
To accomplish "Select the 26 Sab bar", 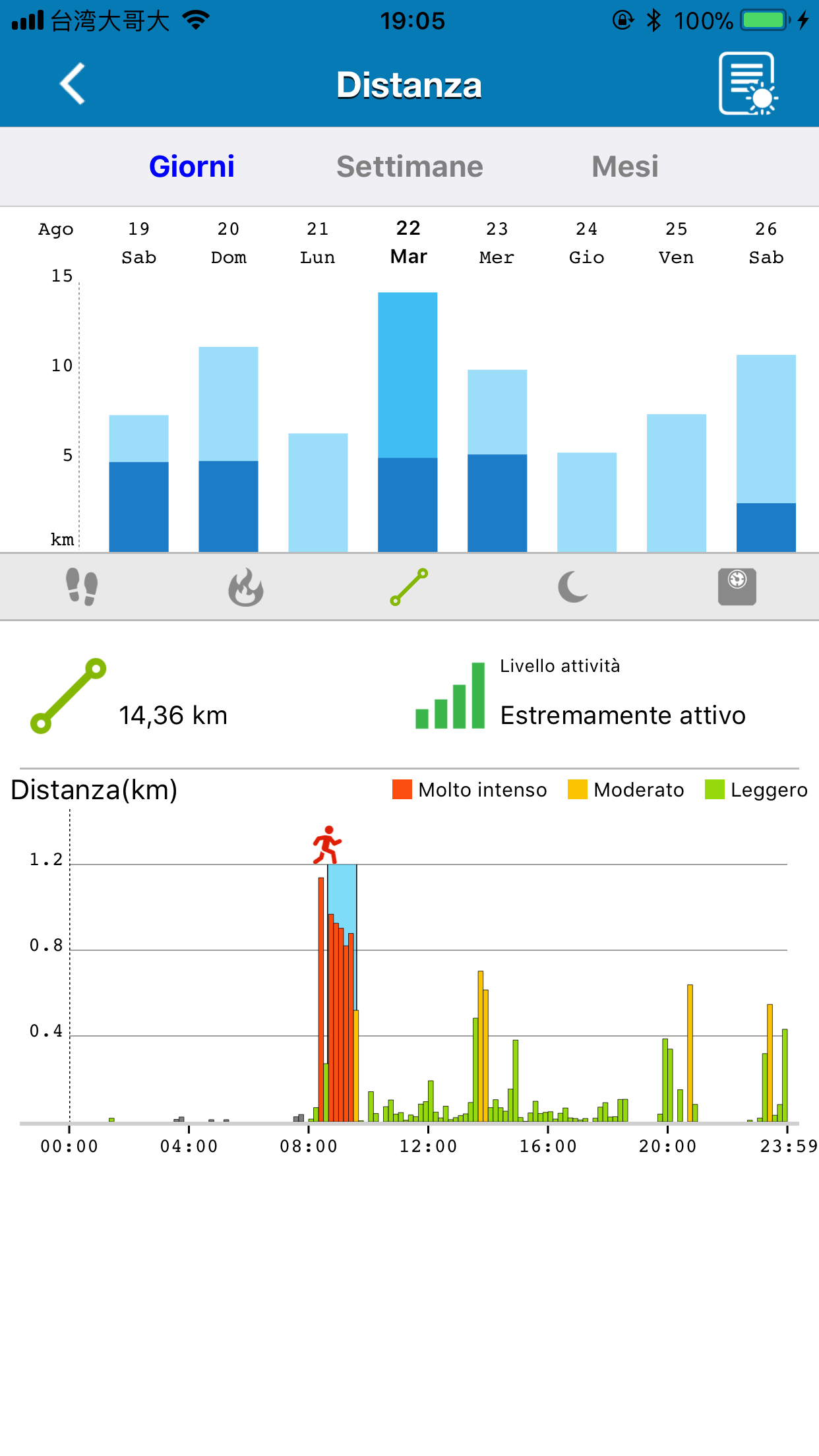I will pos(766,454).
